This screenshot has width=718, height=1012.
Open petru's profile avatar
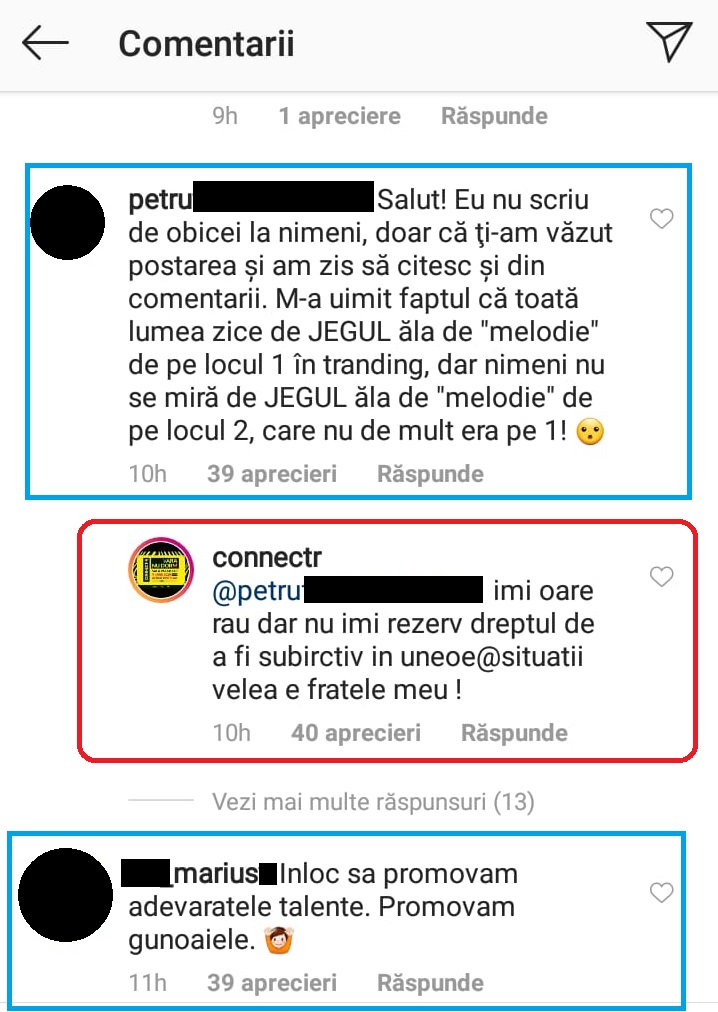pos(68,222)
